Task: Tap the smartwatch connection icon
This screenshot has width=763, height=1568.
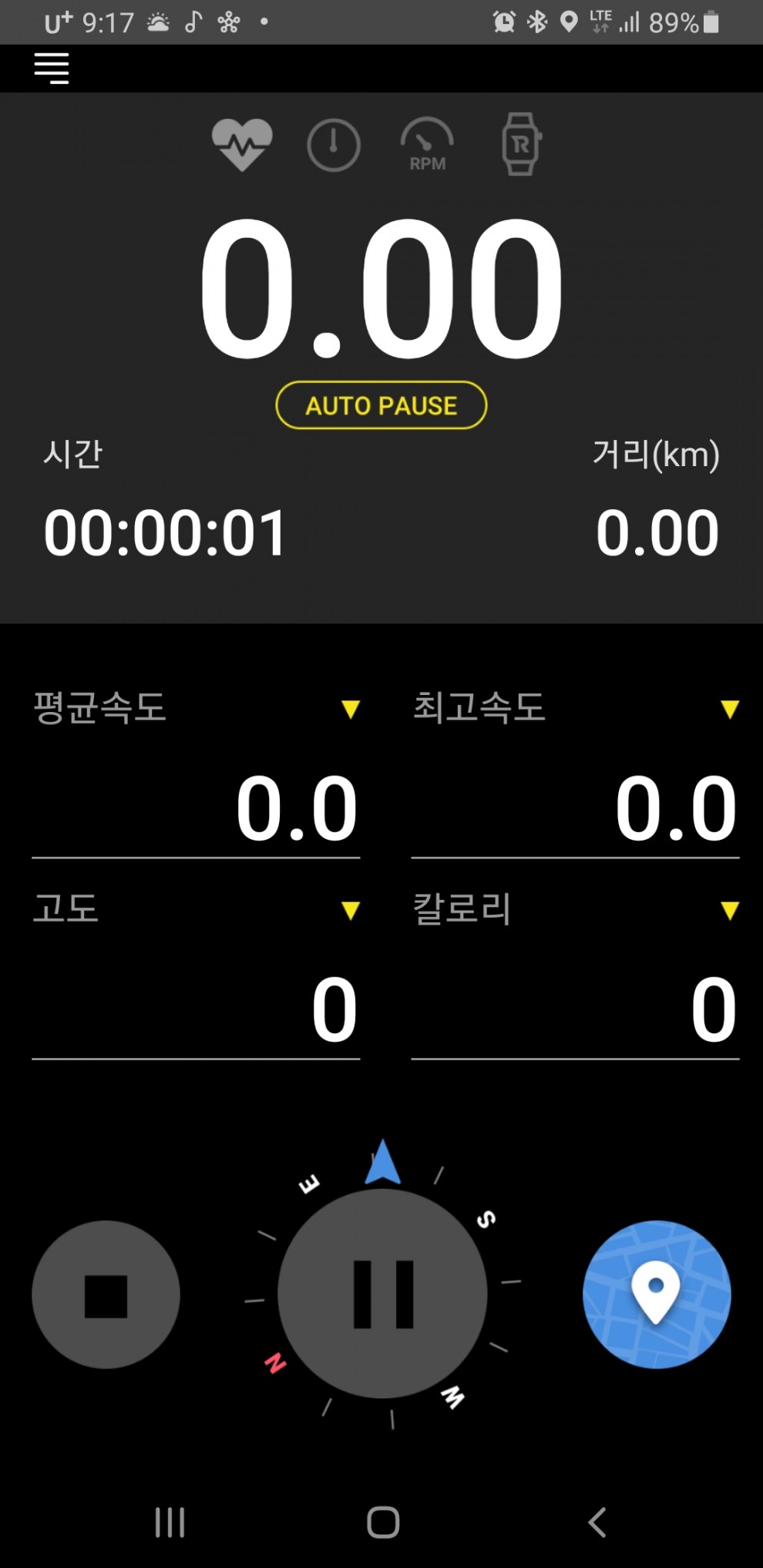Action: tap(520, 145)
